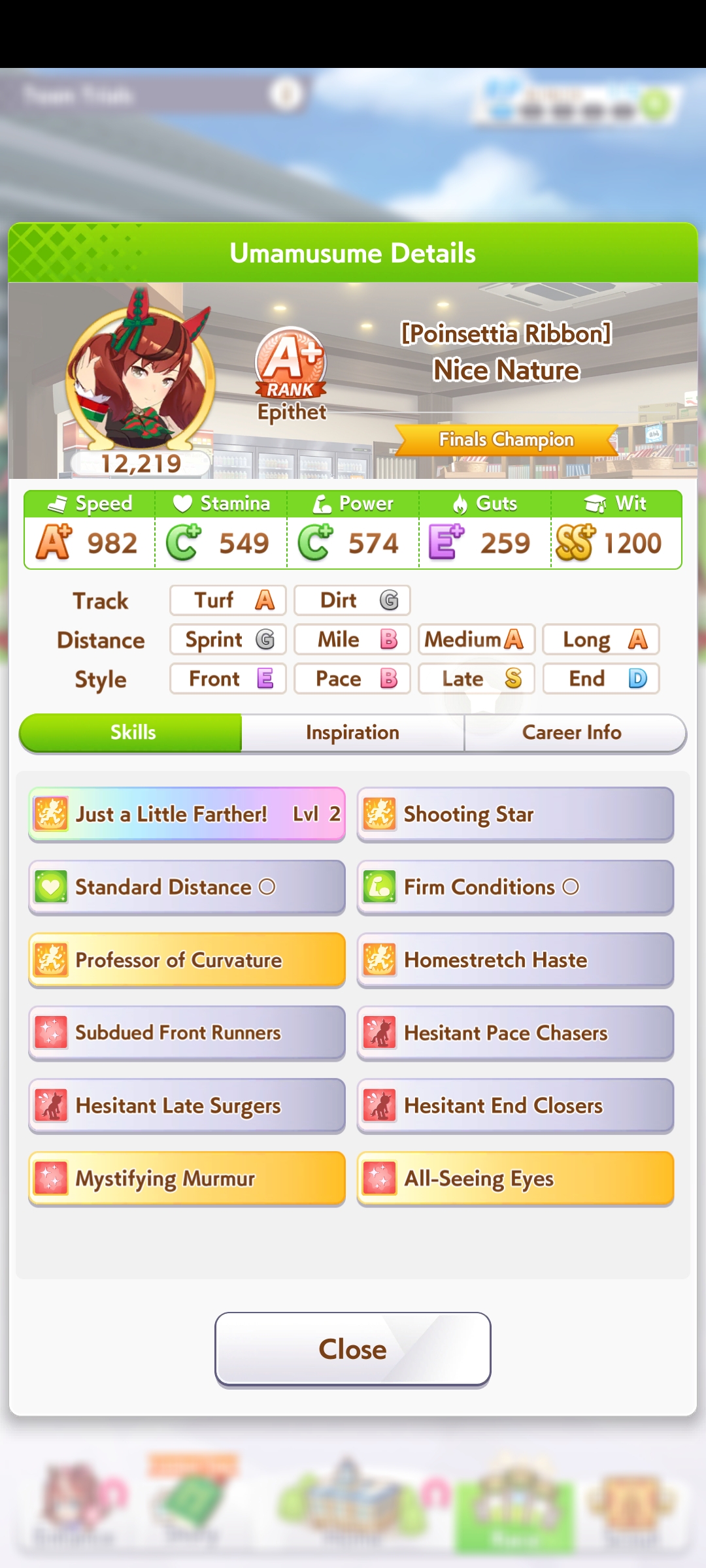Viewport: 706px width, 1568px height.
Task: View Just a Little Farther! skill details
Action: pyautogui.click(x=187, y=814)
